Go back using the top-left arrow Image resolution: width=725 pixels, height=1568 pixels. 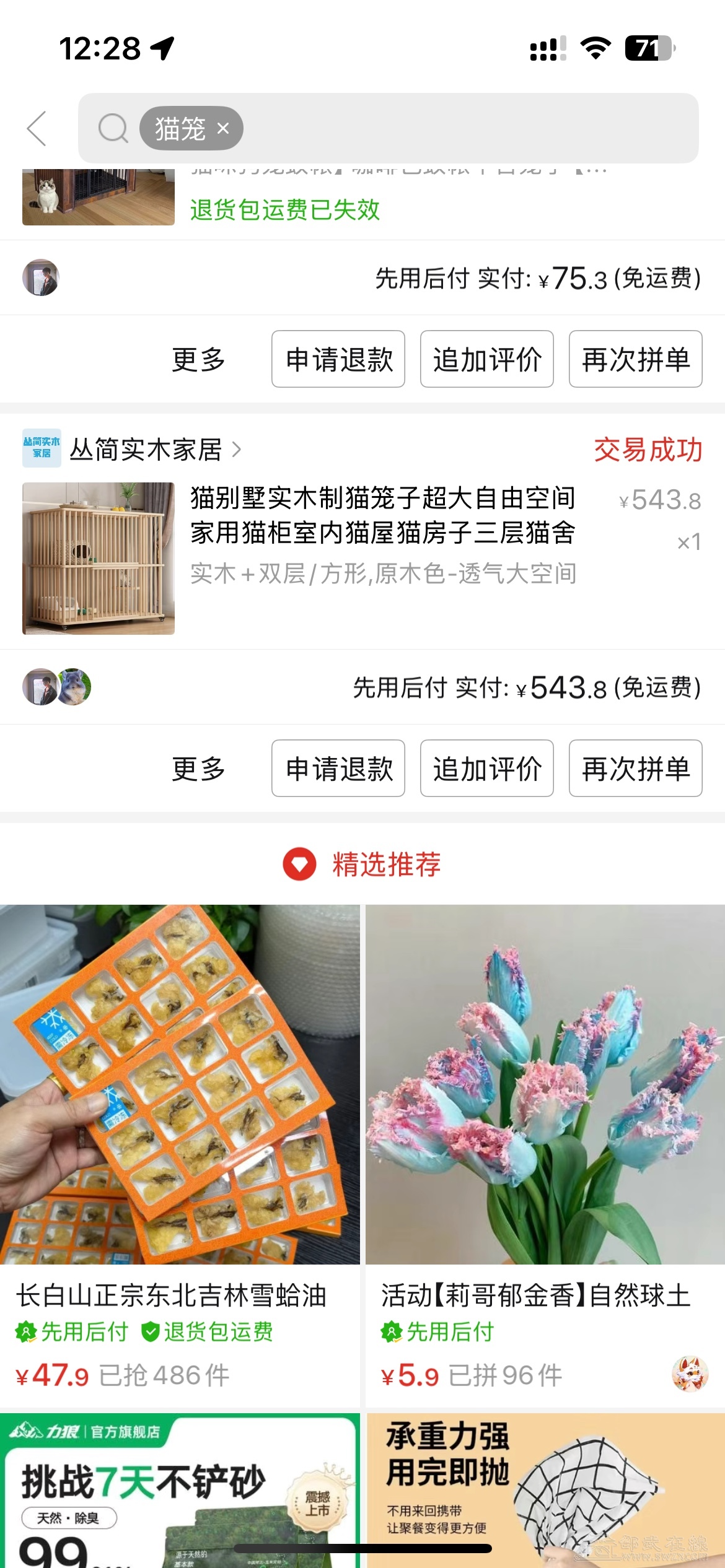(x=37, y=129)
